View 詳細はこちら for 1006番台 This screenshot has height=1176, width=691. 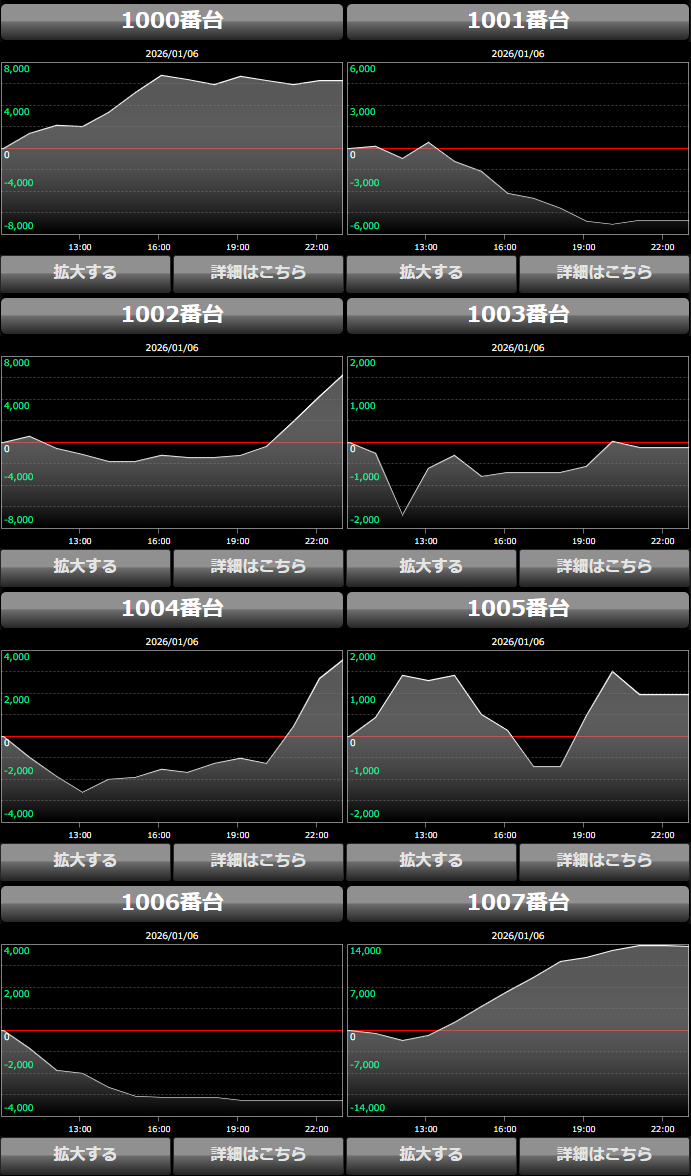pyautogui.click(x=258, y=1154)
